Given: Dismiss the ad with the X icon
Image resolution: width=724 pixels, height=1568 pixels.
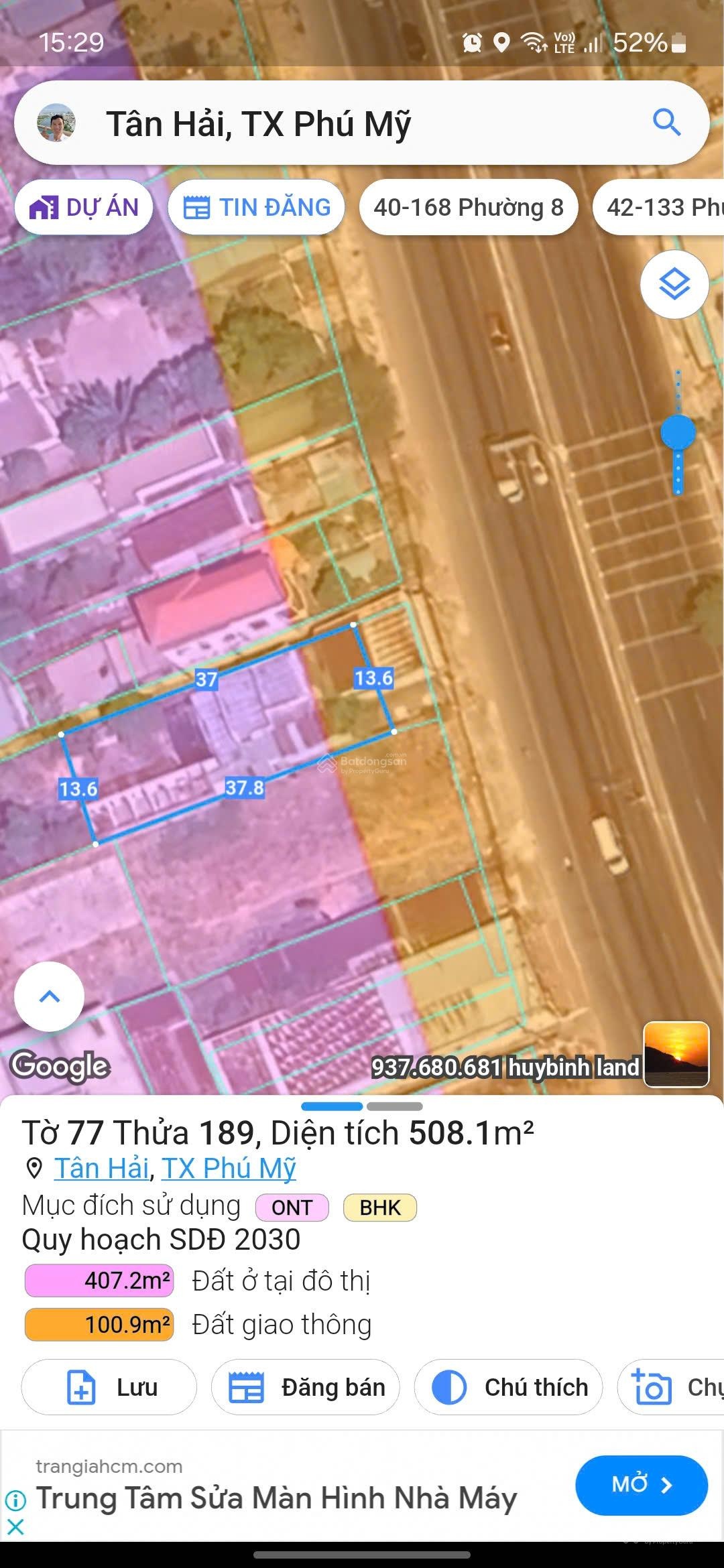Looking at the screenshot, I should [x=15, y=1527].
